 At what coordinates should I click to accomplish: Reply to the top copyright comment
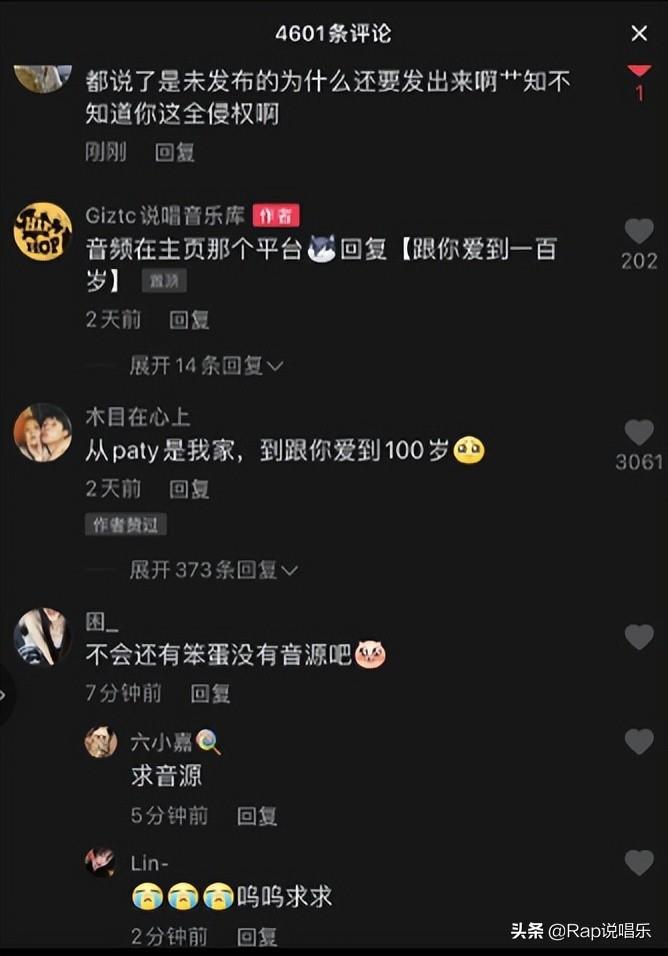click(175, 153)
